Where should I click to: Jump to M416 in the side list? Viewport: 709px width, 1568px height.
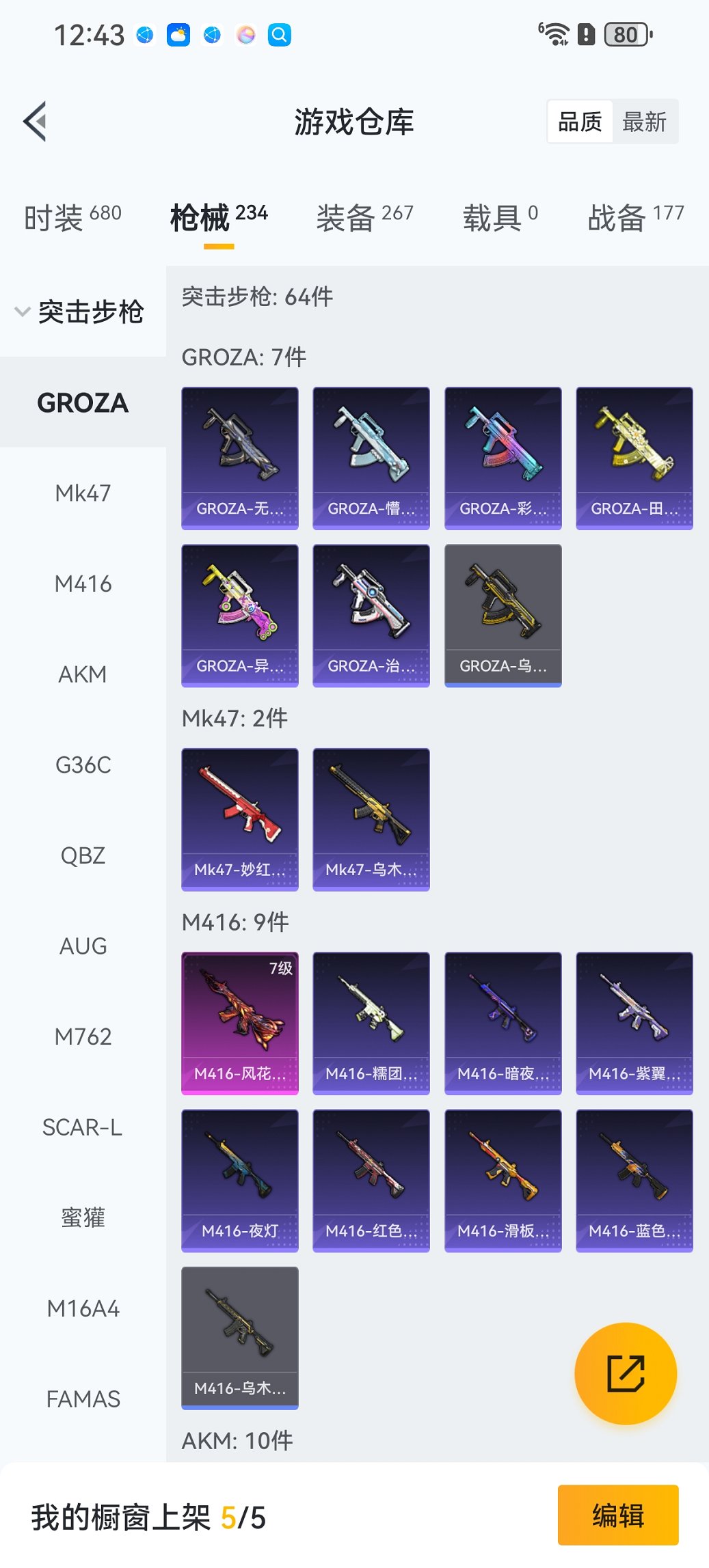(83, 584)
